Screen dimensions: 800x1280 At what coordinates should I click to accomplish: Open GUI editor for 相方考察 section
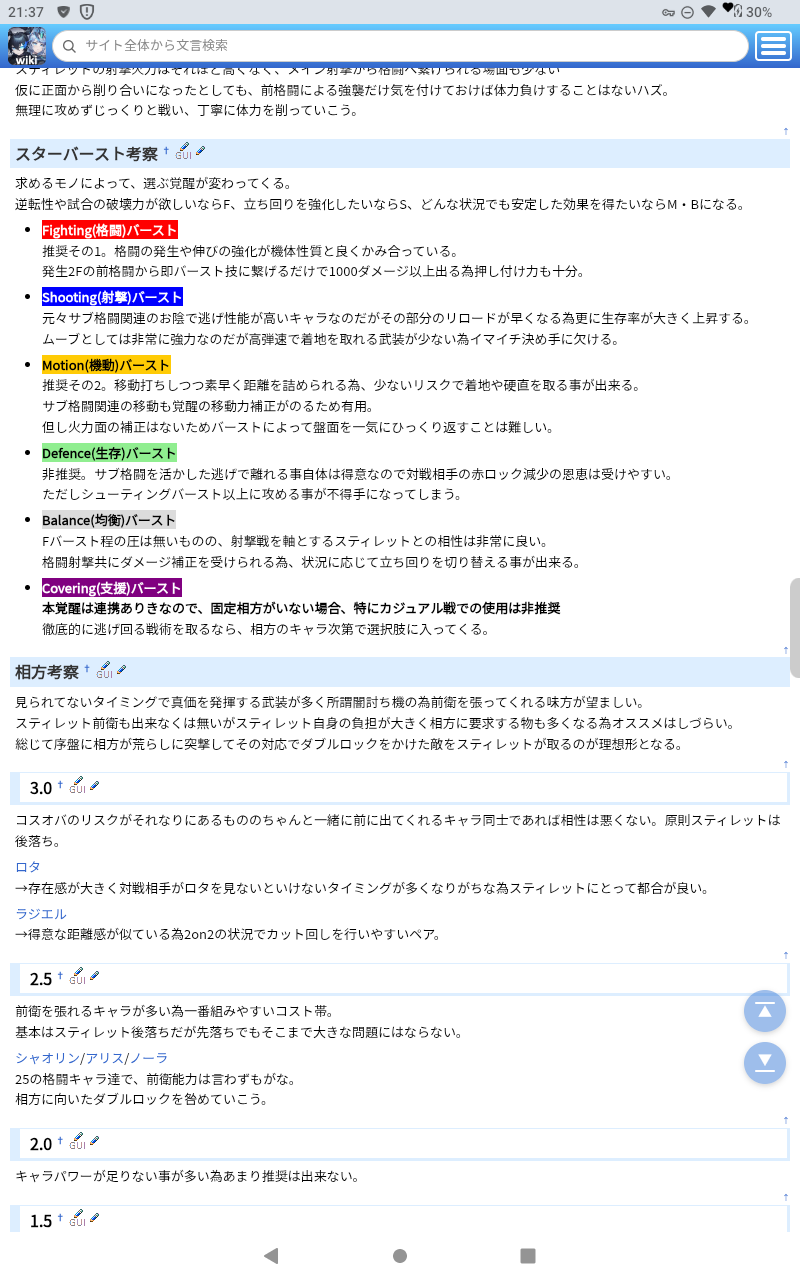pyautogui.click(x=104, y=670)
